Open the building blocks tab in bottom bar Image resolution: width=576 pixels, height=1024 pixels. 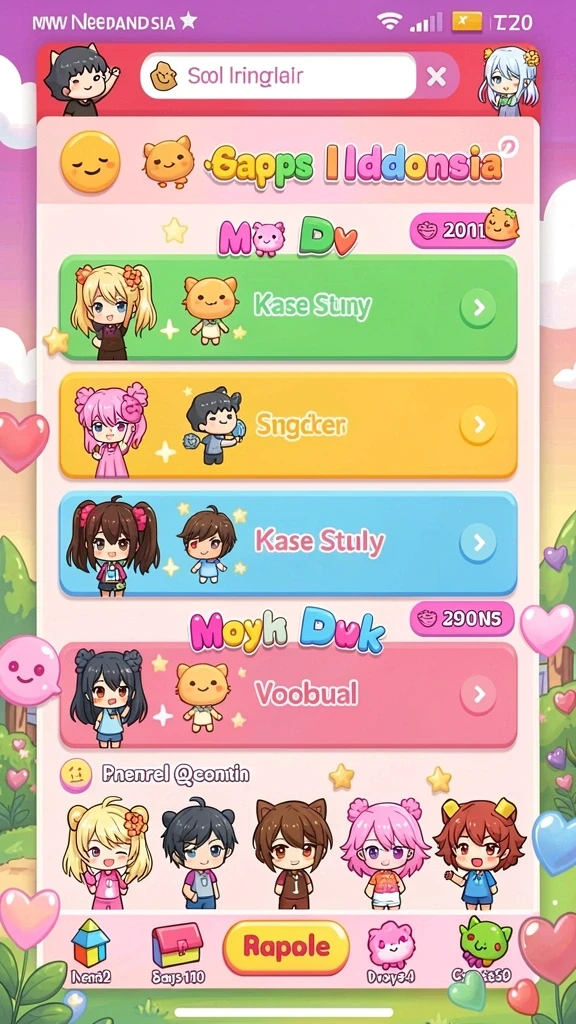click(x=91, y=951)
